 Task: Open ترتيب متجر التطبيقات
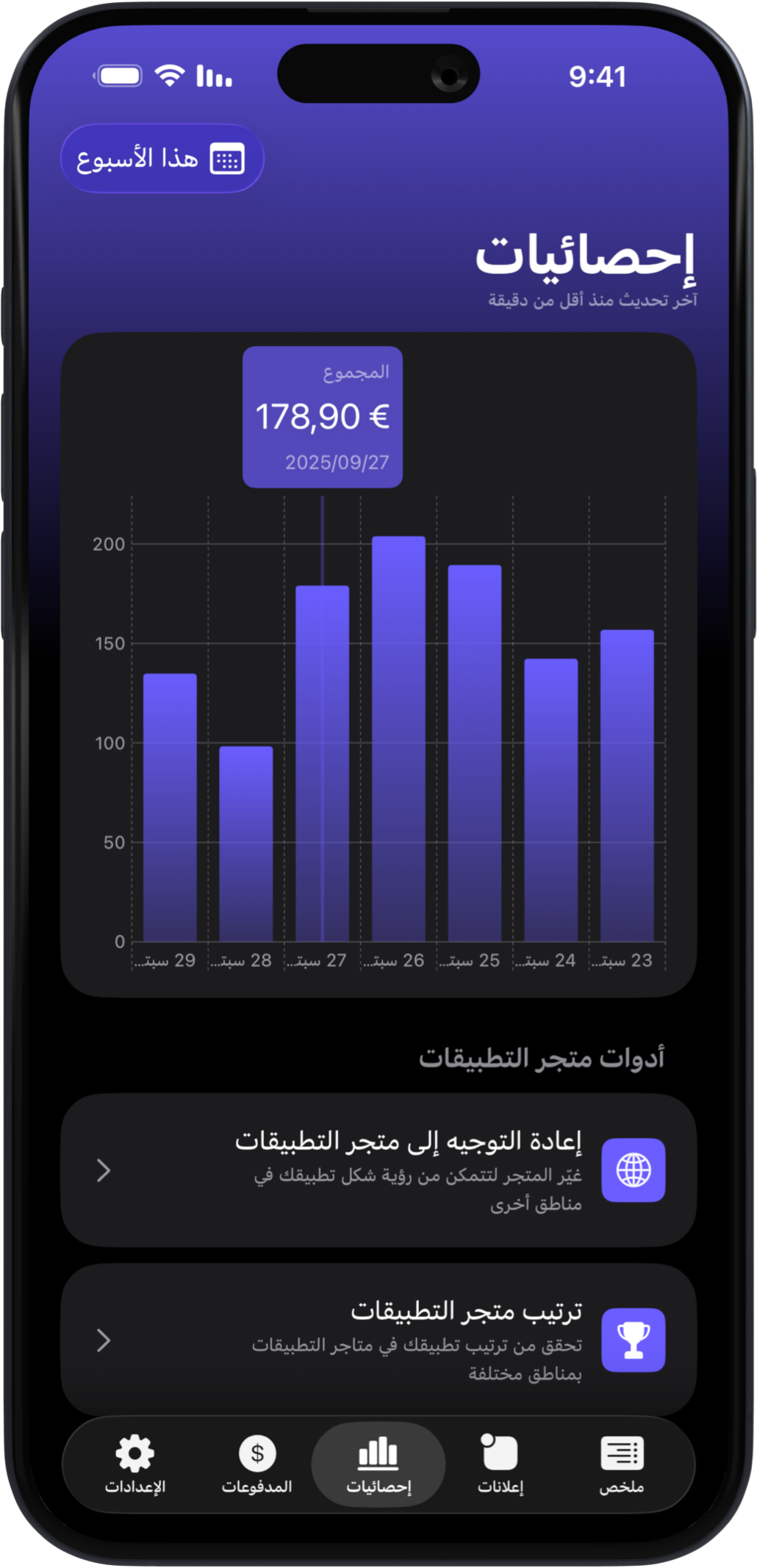pos(378,1340)
